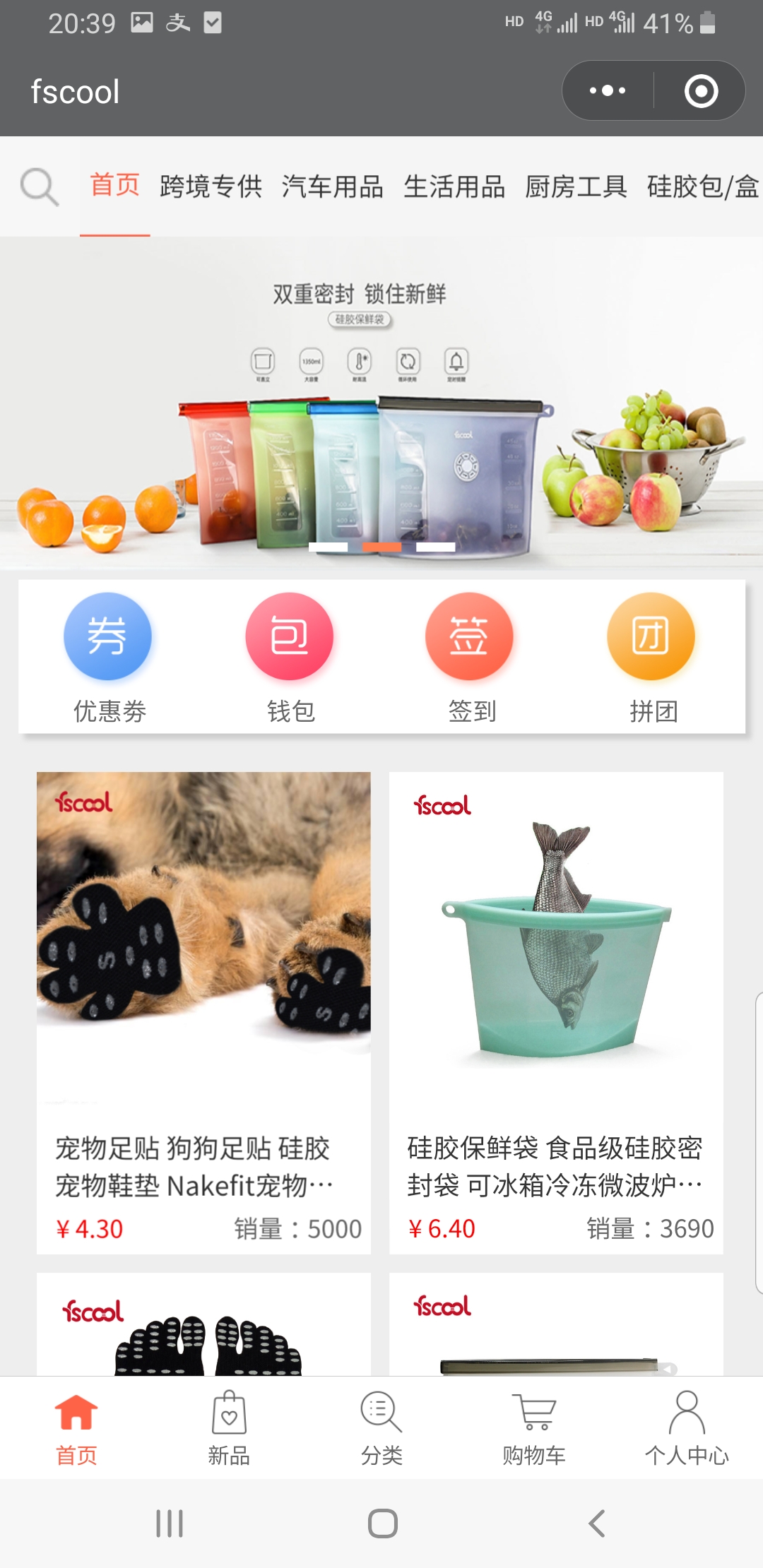This screenshot has width=763, height=1568.
Task: Open the 购物车 shopping cart tab
Action: (x=534, y=1428)
